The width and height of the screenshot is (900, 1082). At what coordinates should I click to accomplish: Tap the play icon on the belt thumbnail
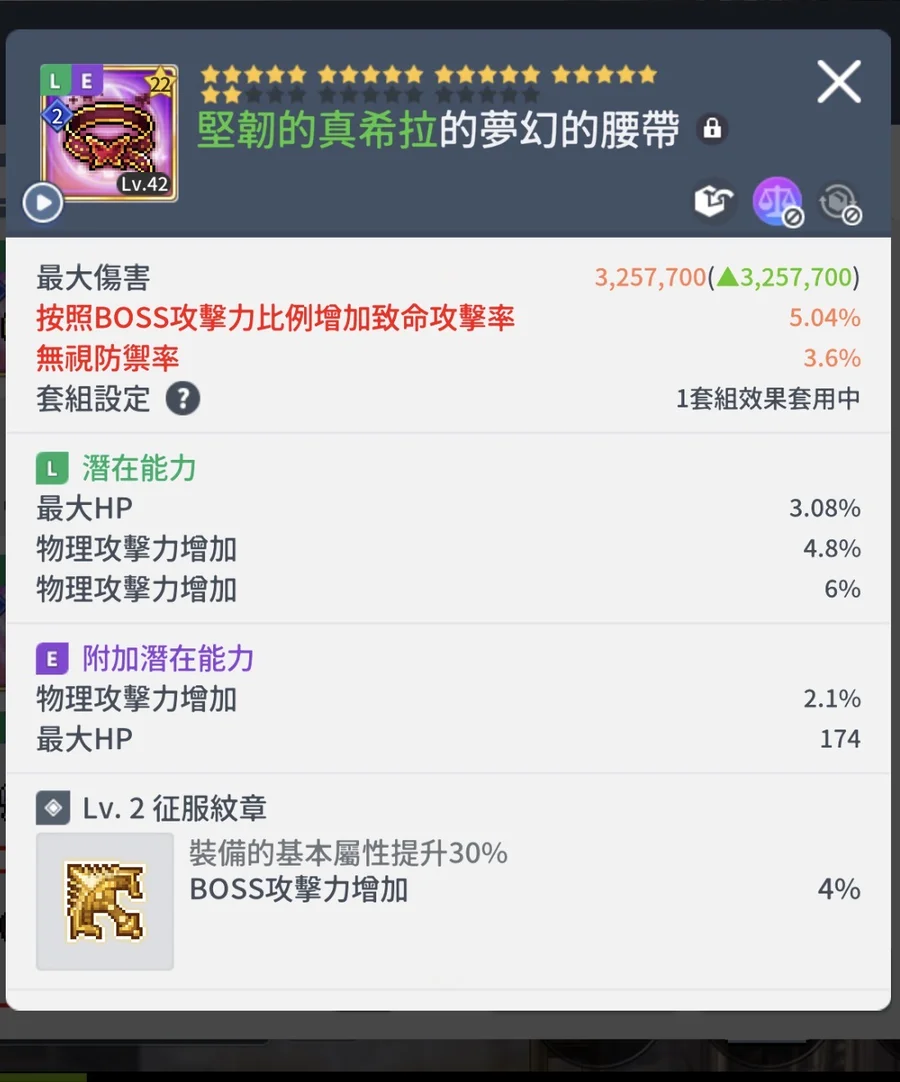point(43,203)
